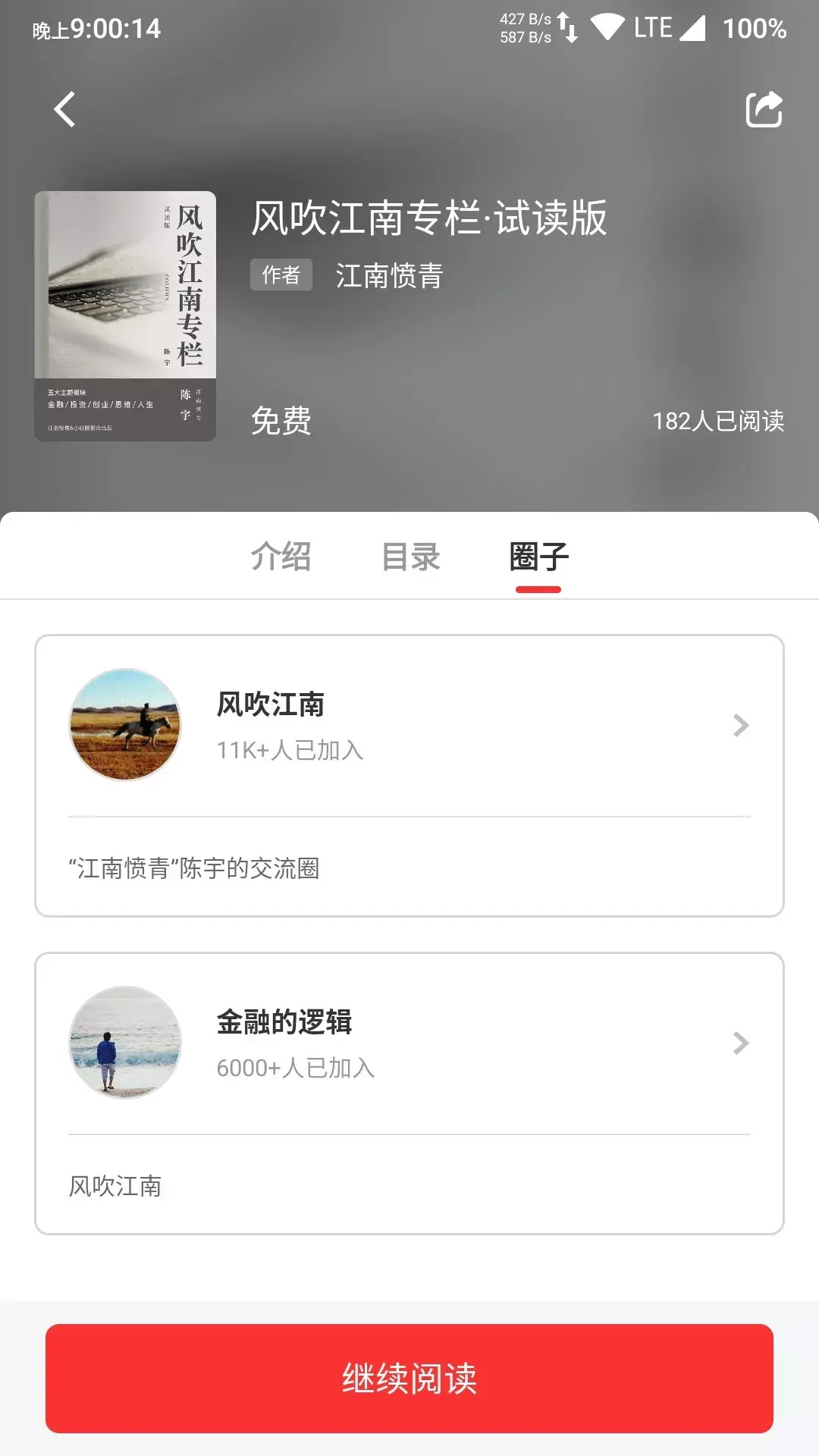
Task: Tap the 继续阅读 button
Action: click(409, 1378)
